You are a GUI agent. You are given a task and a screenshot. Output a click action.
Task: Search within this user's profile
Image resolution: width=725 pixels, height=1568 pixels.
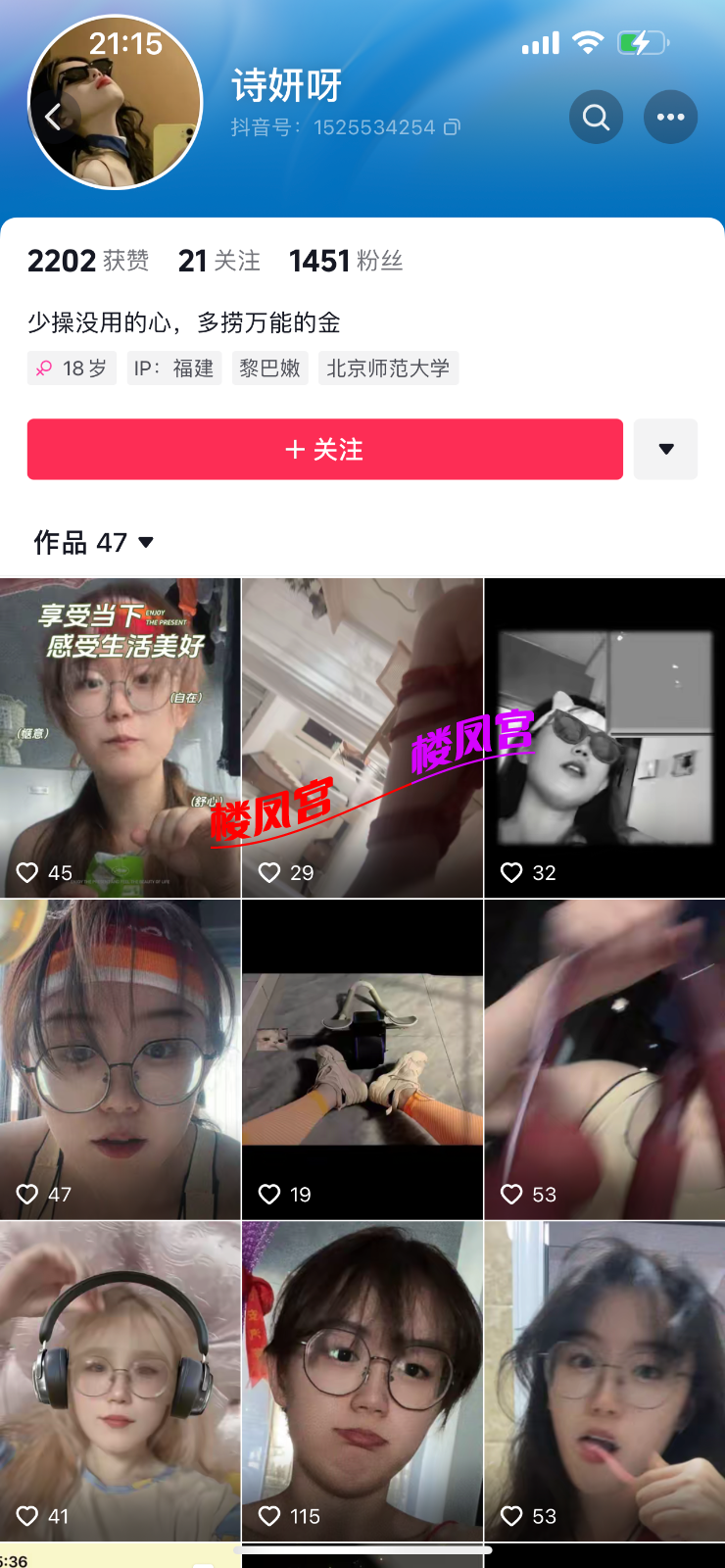pos(596,118)
